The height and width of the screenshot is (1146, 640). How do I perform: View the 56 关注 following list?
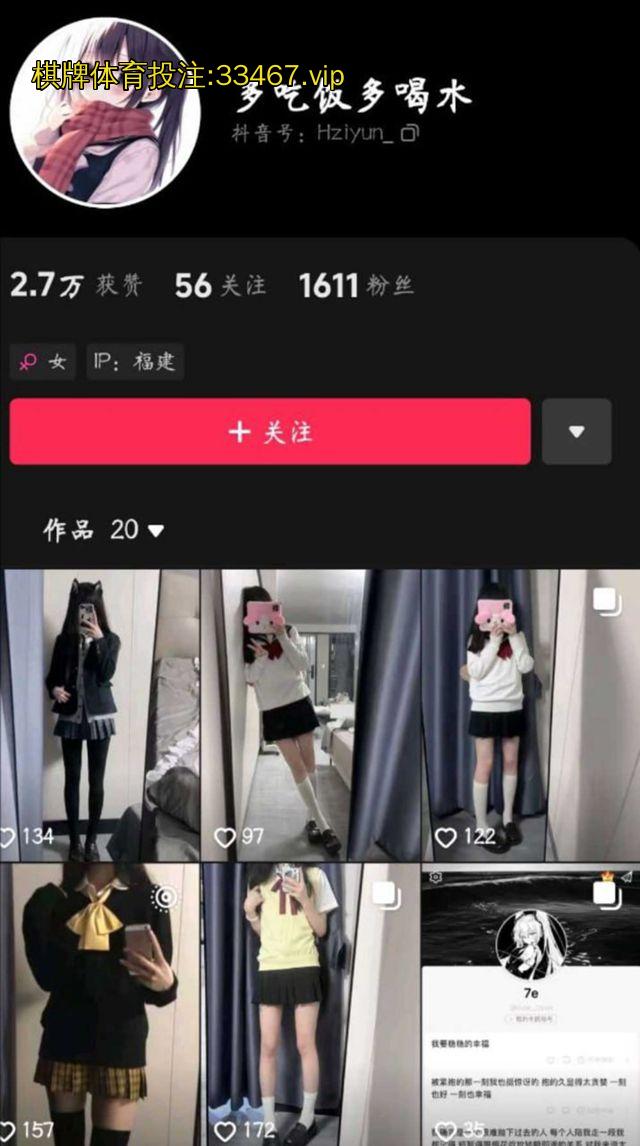[x=220, y=286]
